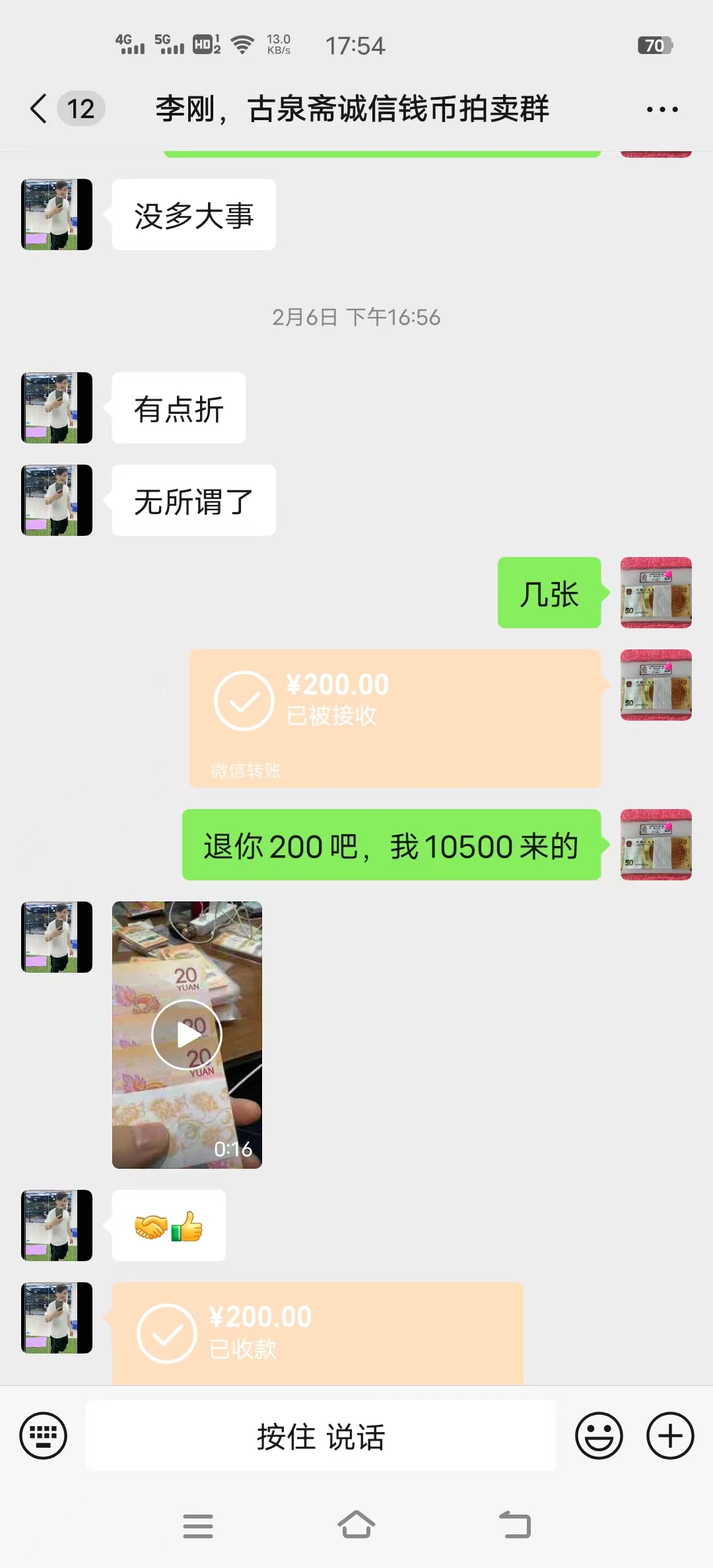Open the ¥200.00 已收款 transfer

(x=318, y=1333)
